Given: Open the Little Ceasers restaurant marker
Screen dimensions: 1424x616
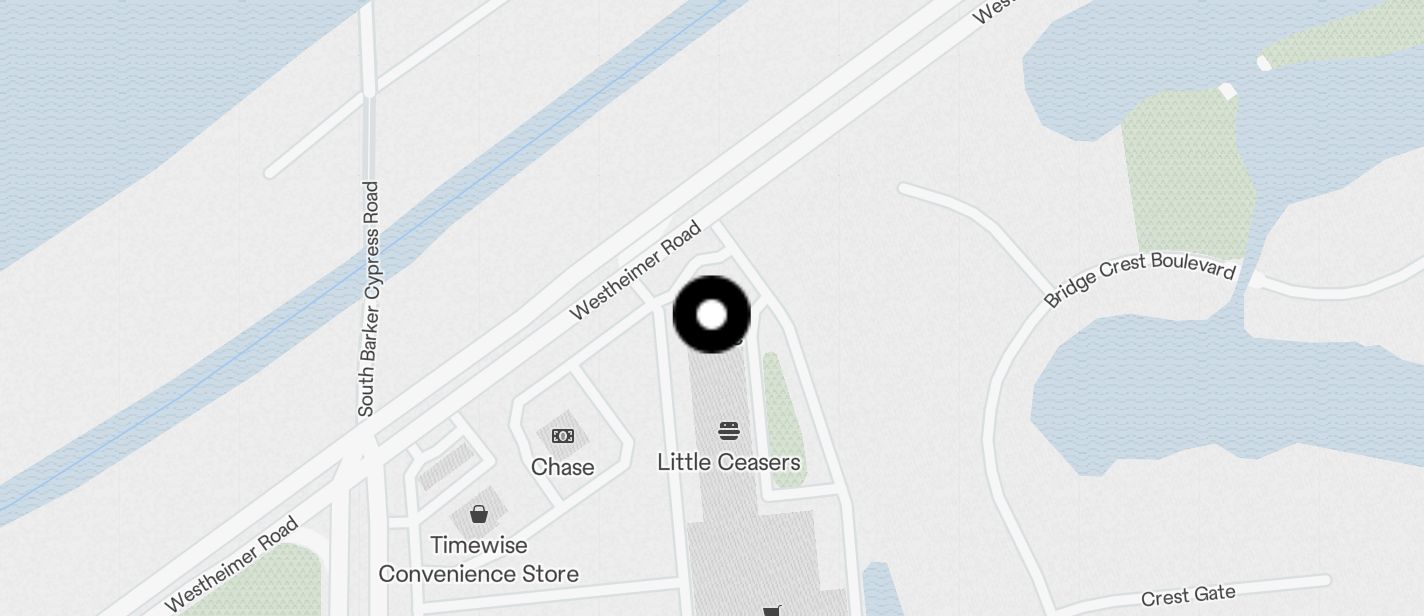Looking at the screenshot, I should click(x=729, y=432).
